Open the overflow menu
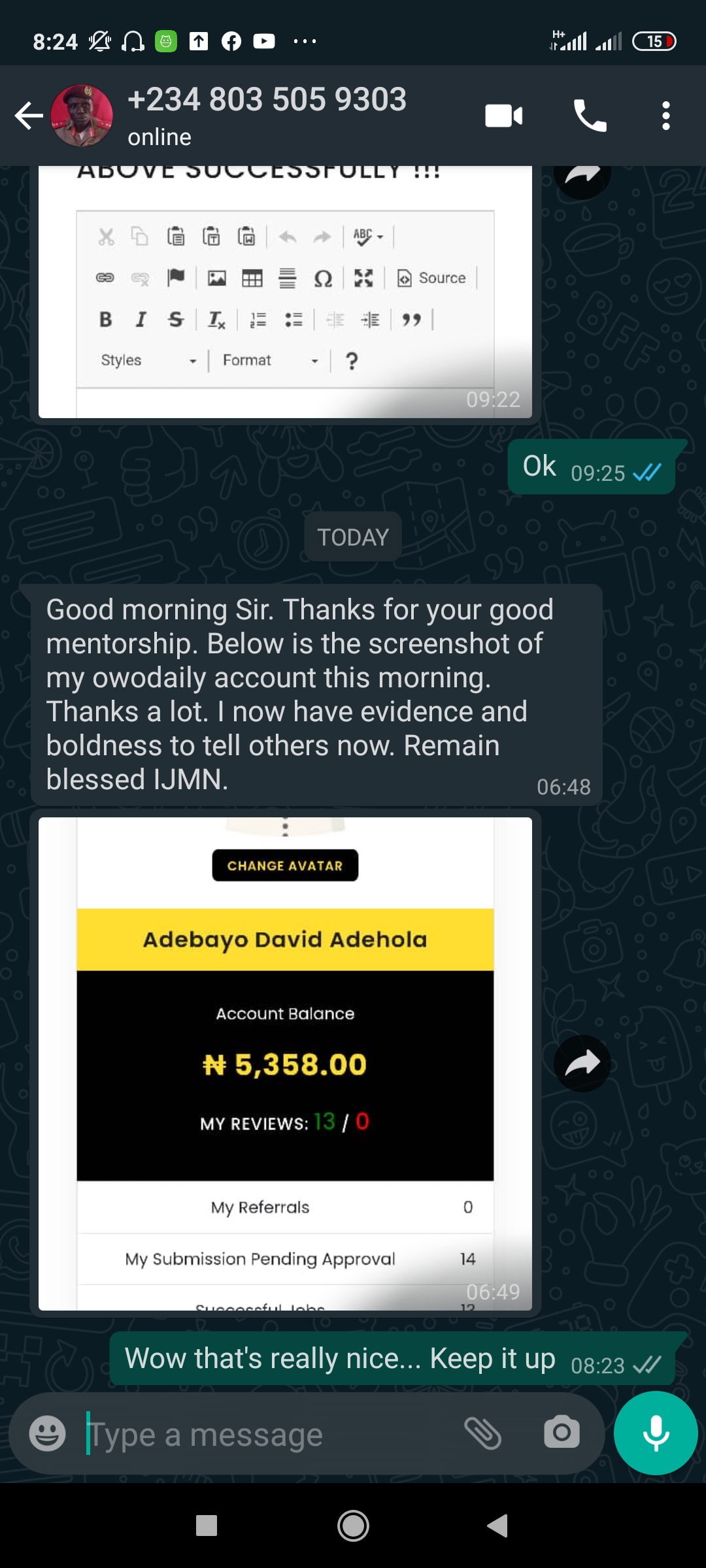706x1568 pixels. click(665, 116)
